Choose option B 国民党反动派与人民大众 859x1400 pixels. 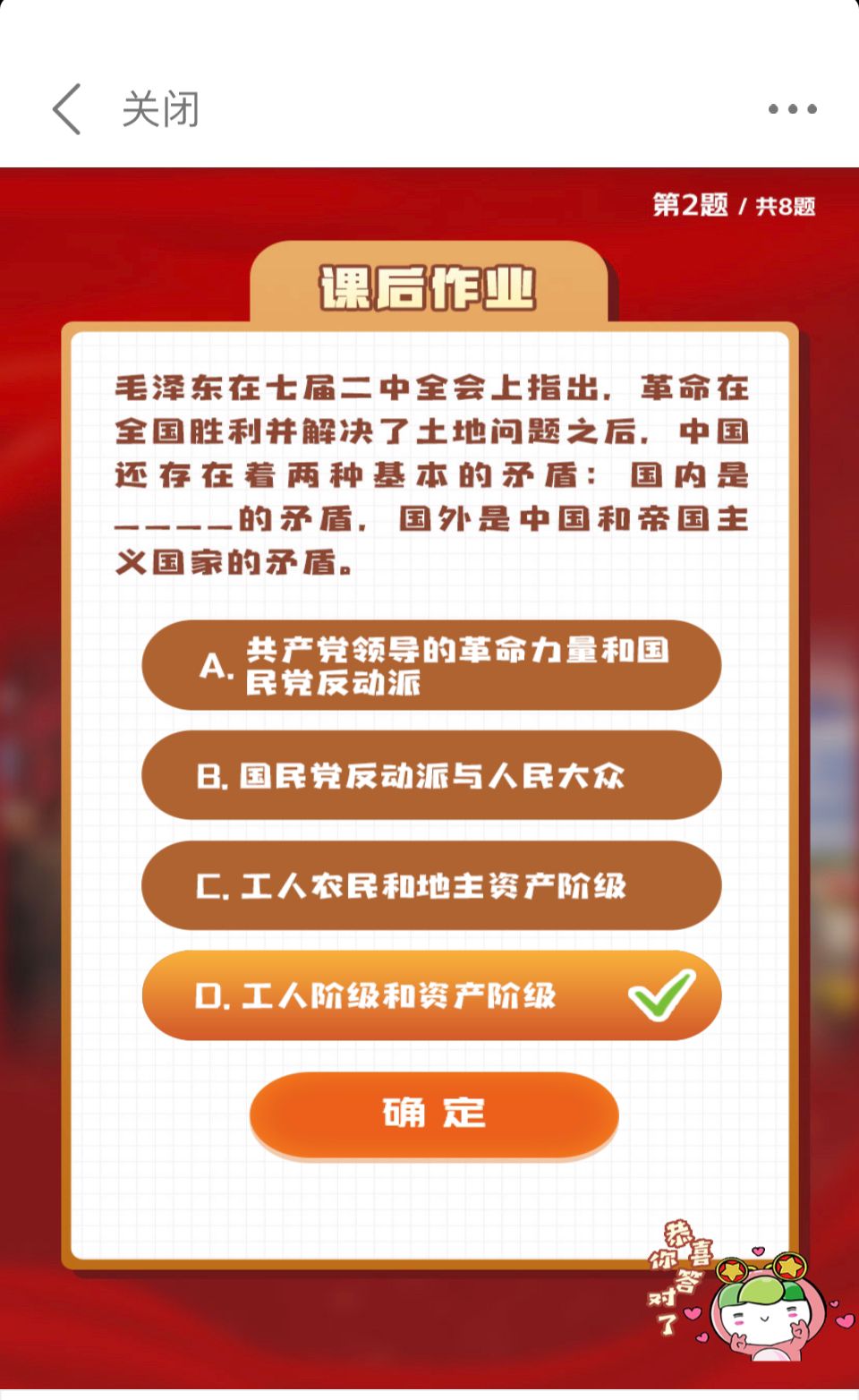tap(431, 775)
